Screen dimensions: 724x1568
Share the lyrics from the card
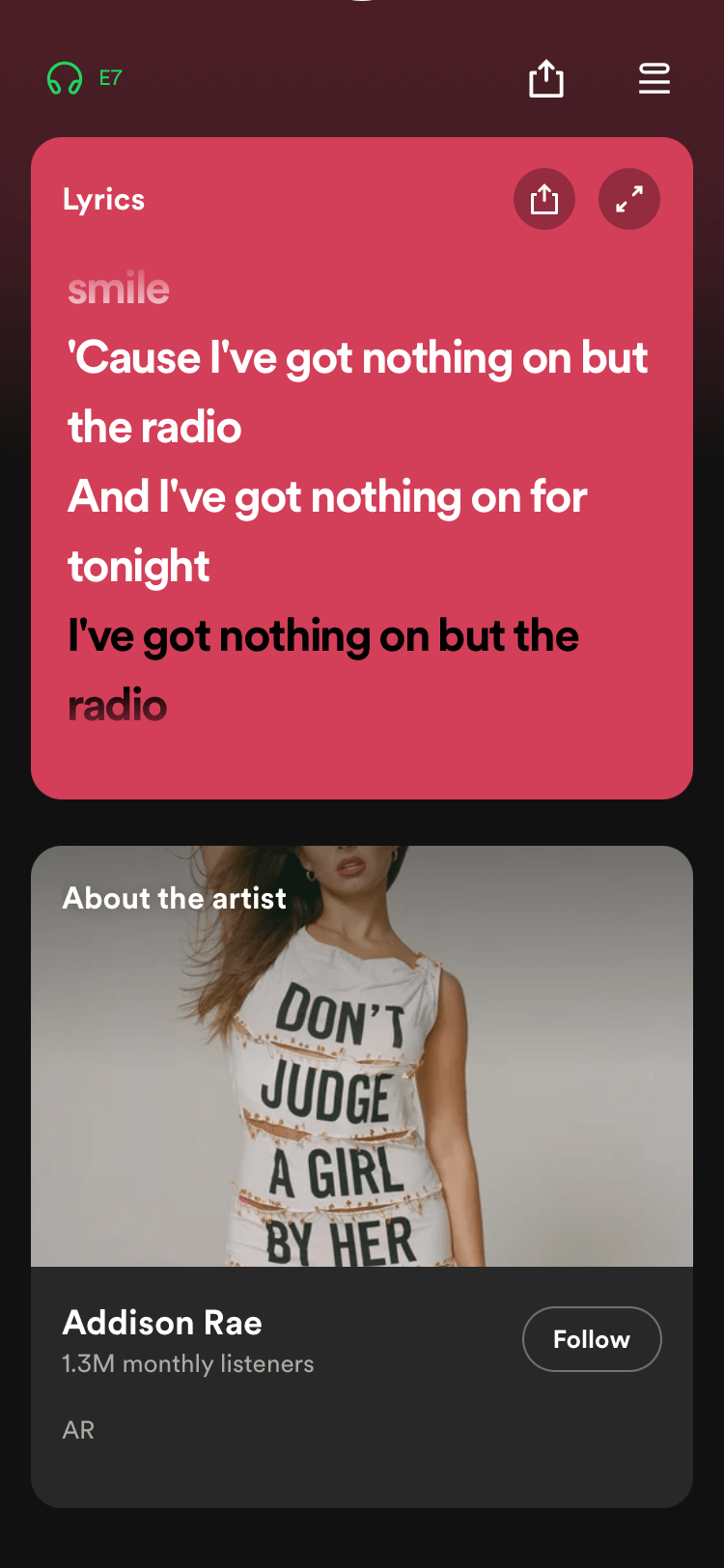pos(544,200)
